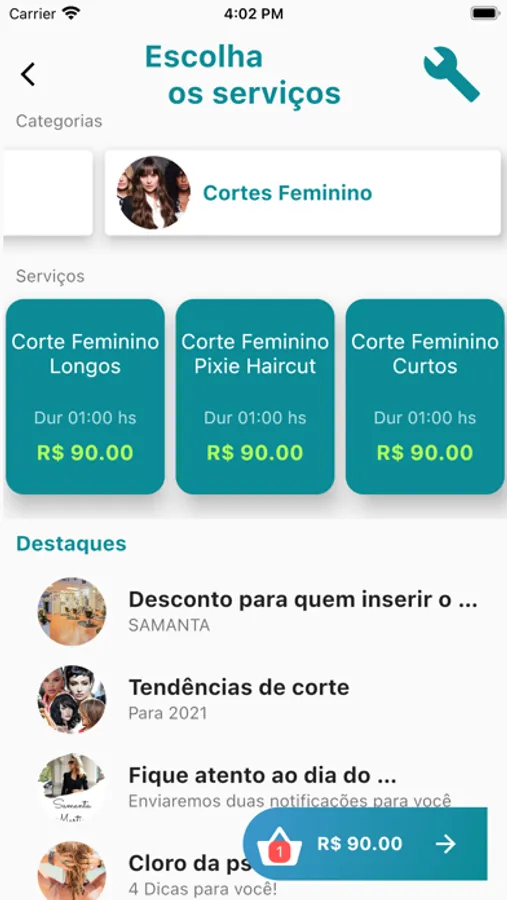Choose Corte Feminino Longos service
The image size is (507, 900).
[85, 396]
